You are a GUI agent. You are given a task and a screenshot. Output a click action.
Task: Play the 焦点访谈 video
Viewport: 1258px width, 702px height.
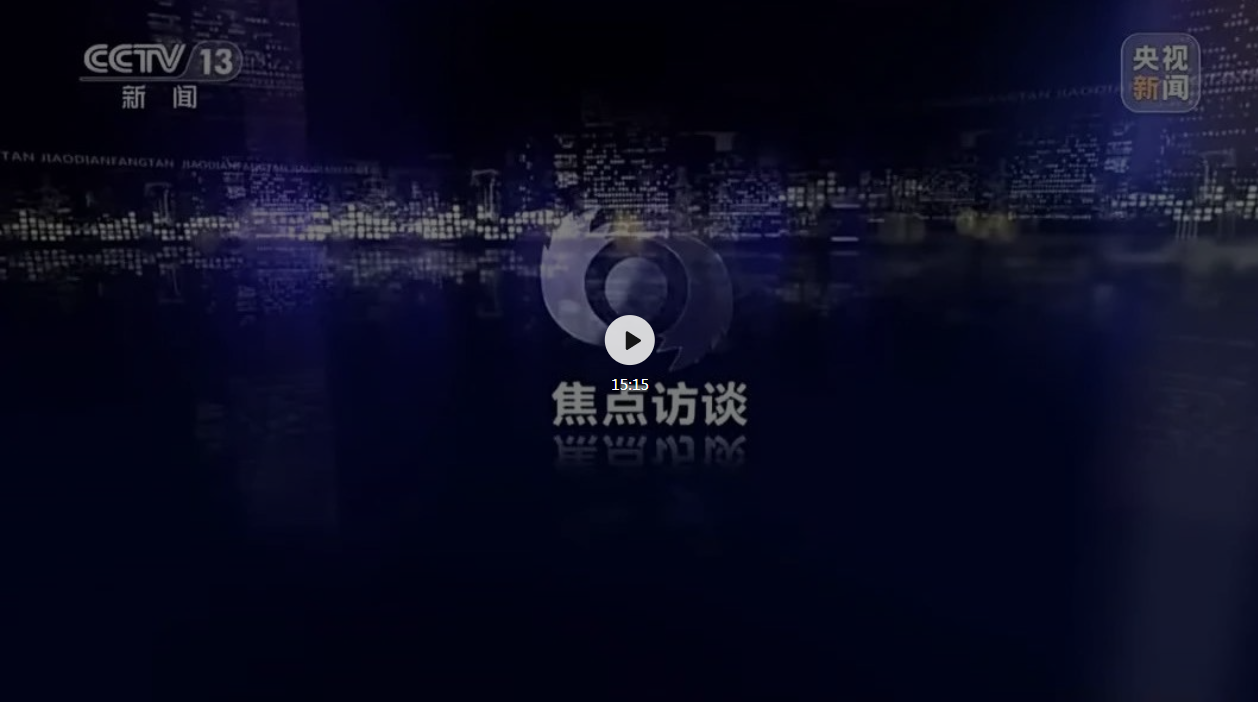pyautogui.click(x=629, y=340)
